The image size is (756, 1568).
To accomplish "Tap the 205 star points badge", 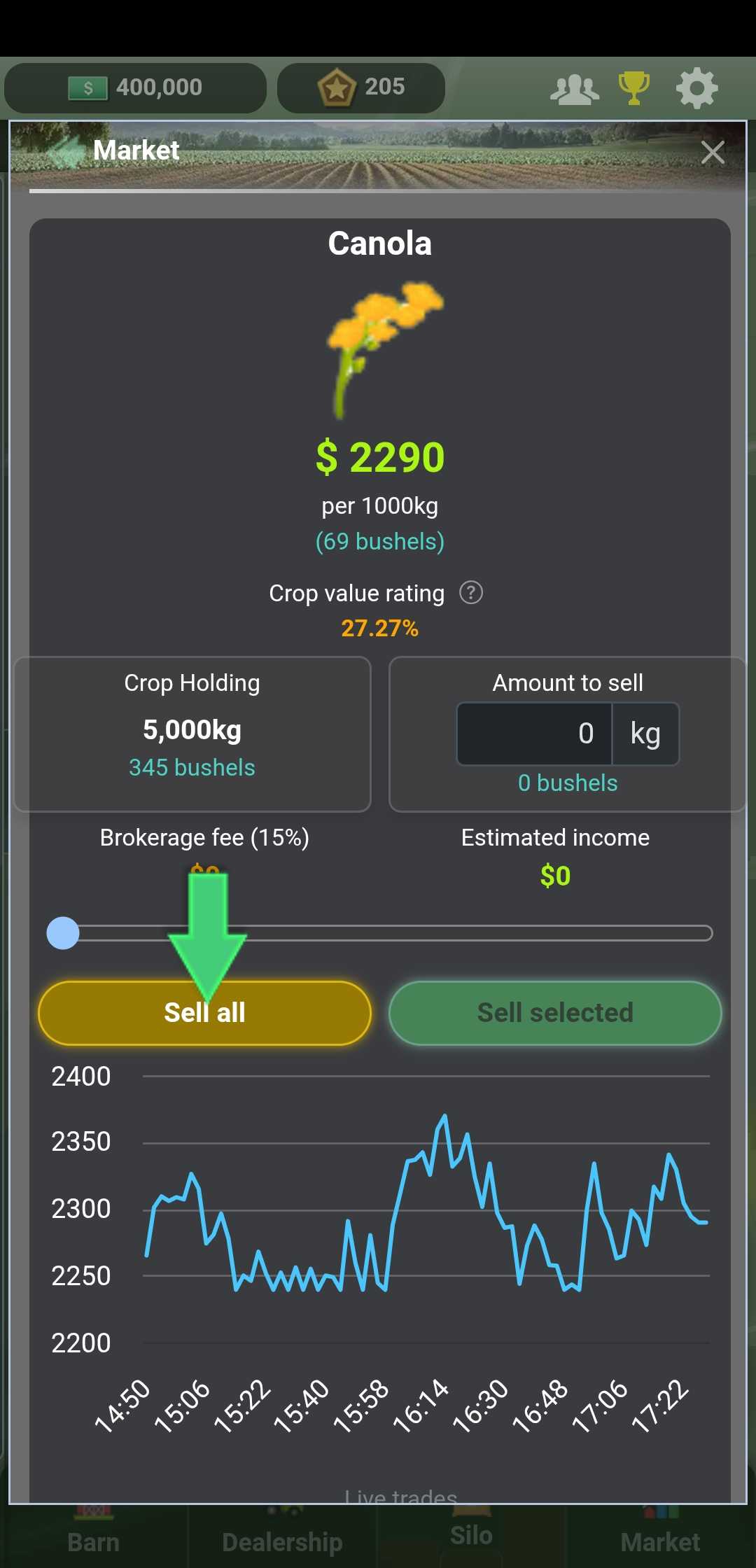I will tap(361, 87).
